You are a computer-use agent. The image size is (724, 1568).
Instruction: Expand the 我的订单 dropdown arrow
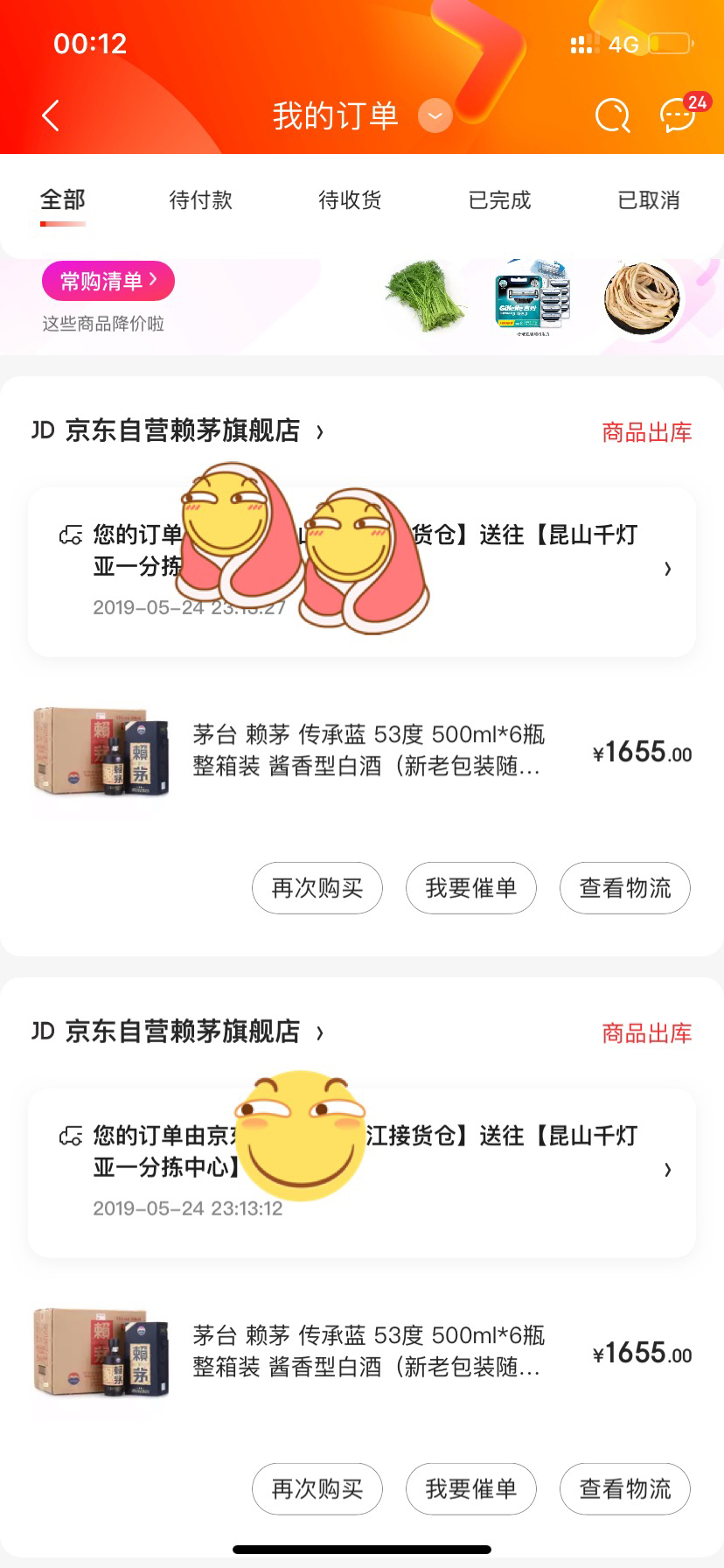(x=435, y=115)
